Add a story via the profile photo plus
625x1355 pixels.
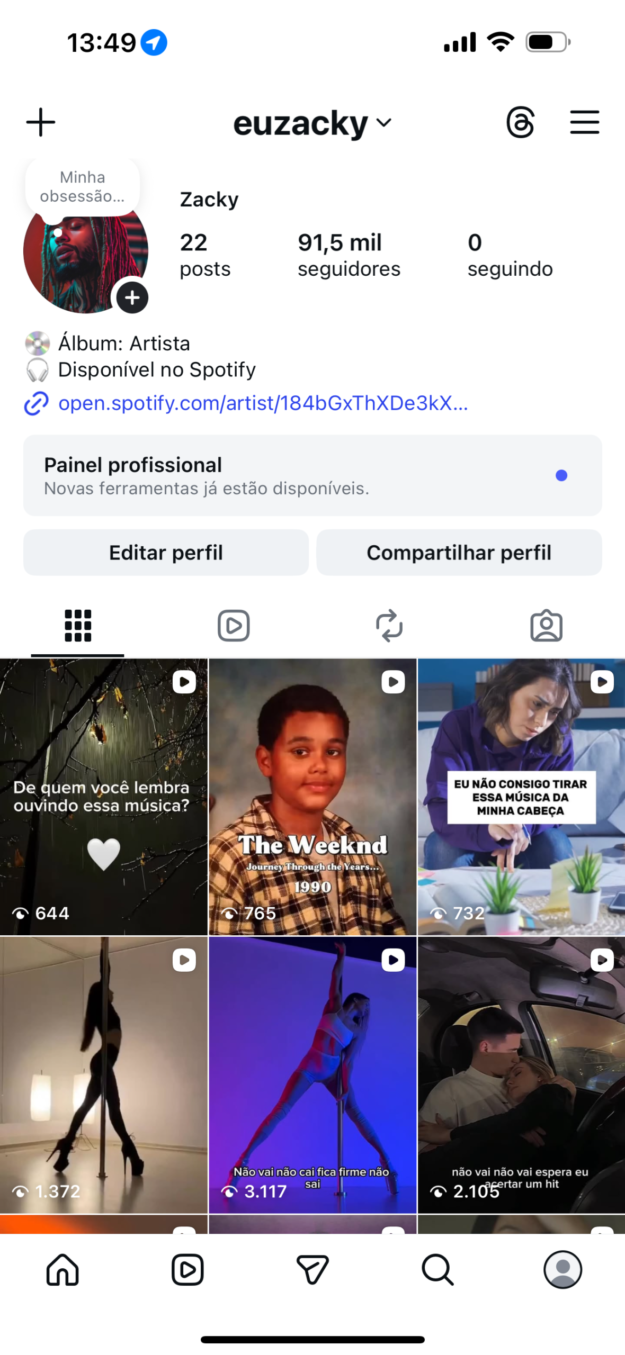pyautogui.click(x=132, y=297)
